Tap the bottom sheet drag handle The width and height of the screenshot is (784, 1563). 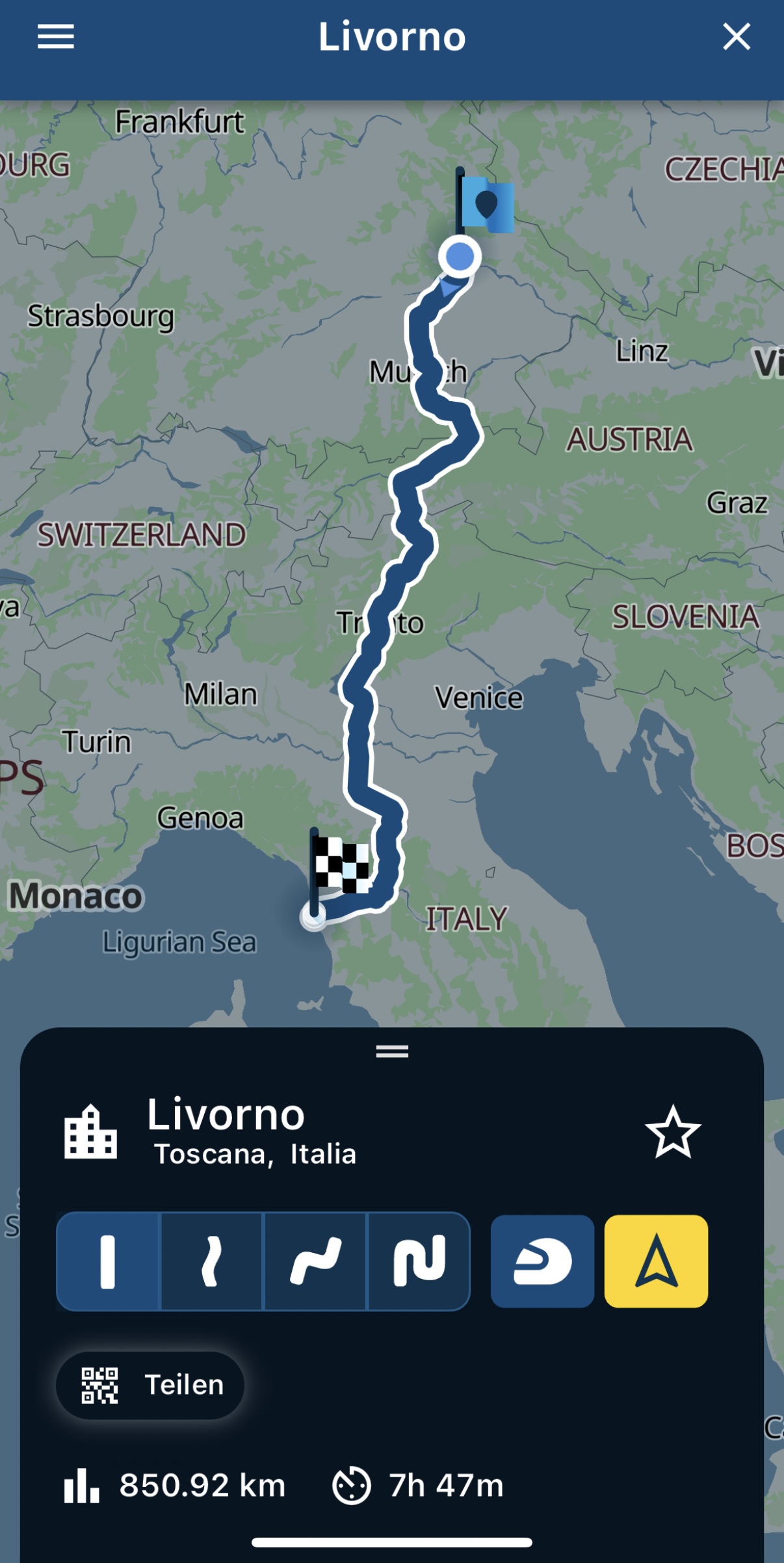coord(392,1051)
